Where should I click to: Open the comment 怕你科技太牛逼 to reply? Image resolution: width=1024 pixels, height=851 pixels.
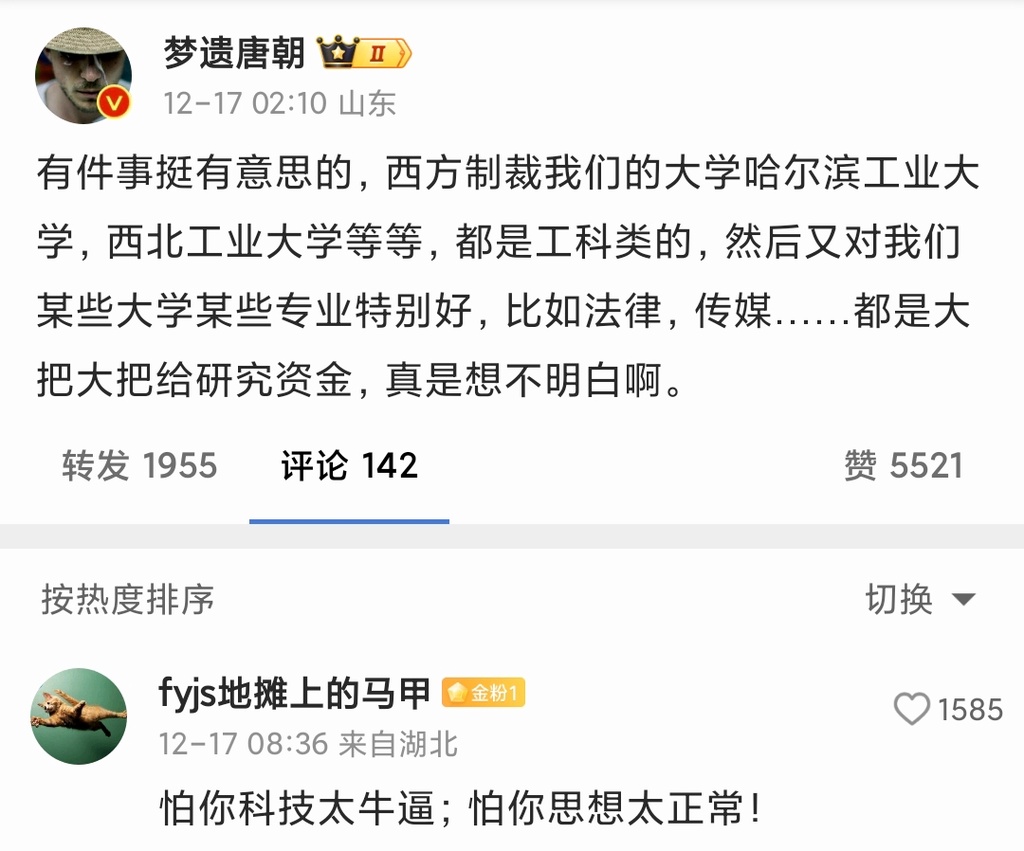pos(460,808)
